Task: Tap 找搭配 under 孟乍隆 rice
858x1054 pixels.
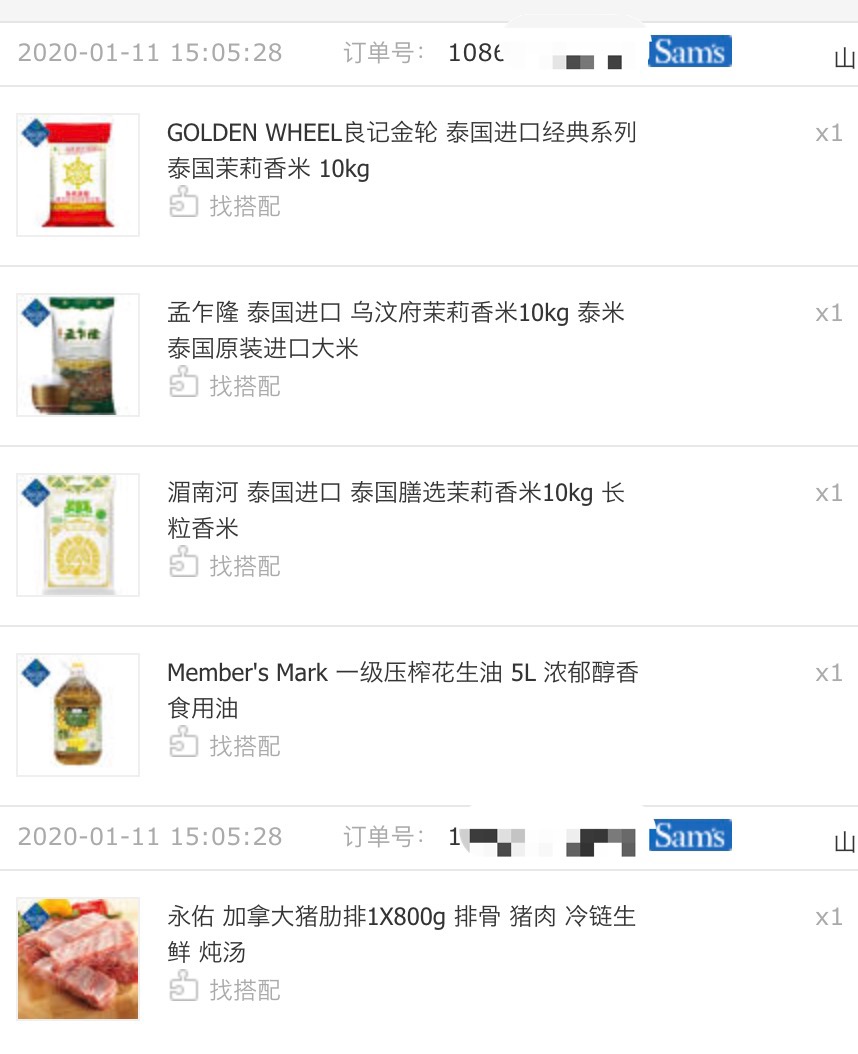Action: click(x=226, y=386)
